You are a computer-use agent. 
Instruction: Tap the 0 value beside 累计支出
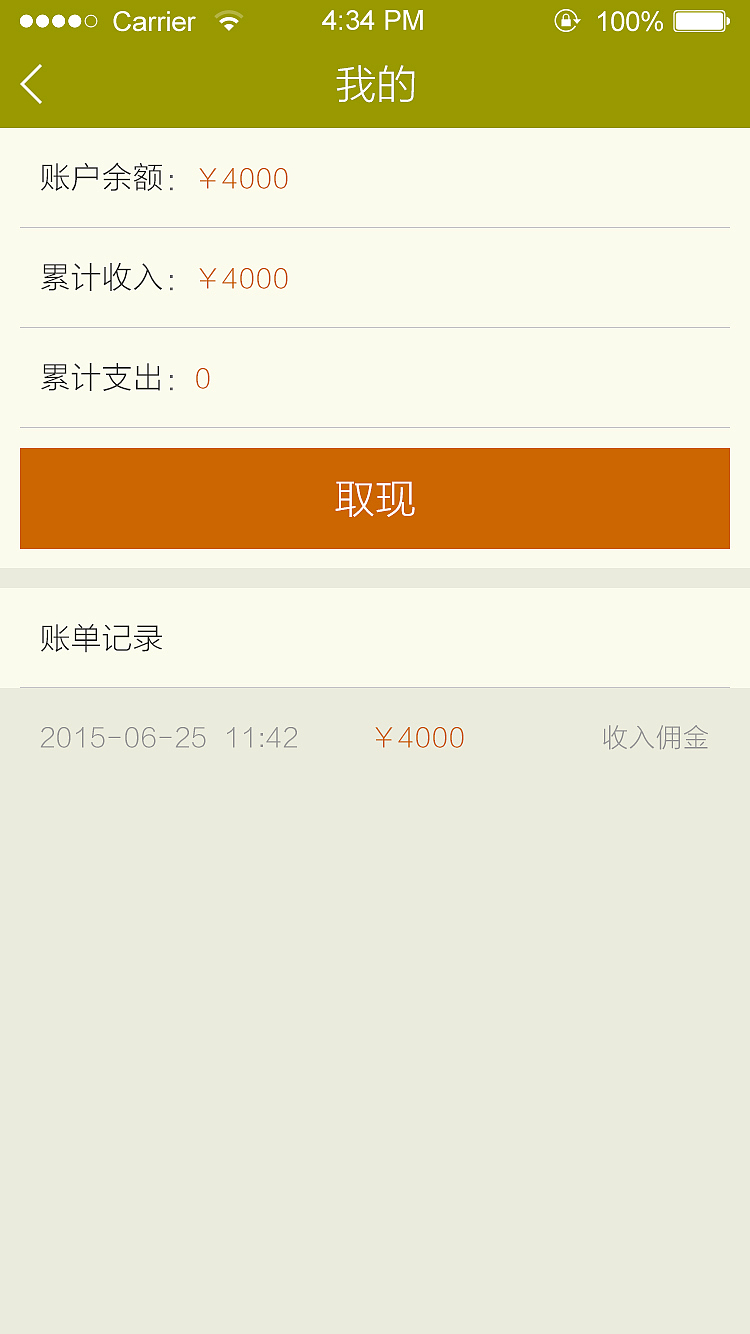(201, 378)
